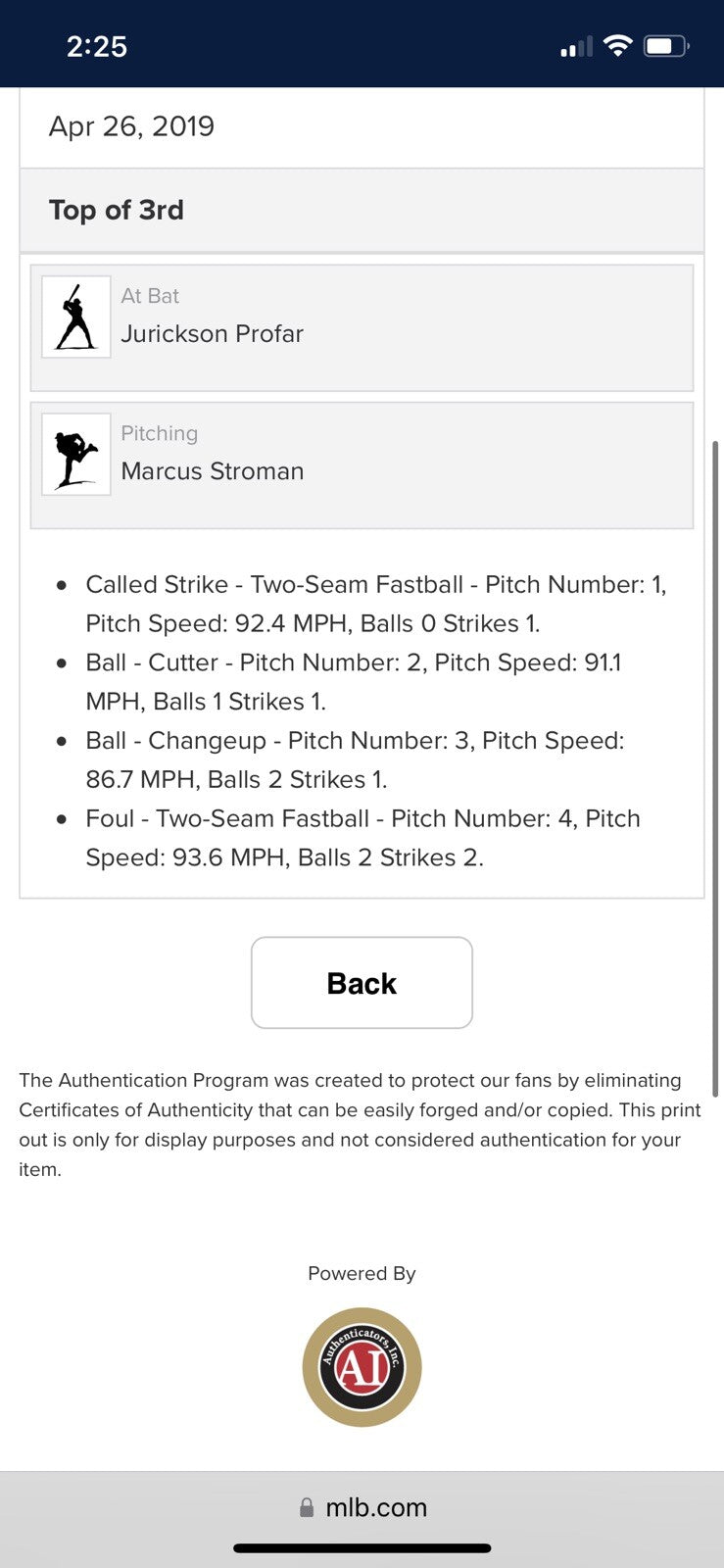
Task: Tap the Back button
Action: [x=362, y=983]
